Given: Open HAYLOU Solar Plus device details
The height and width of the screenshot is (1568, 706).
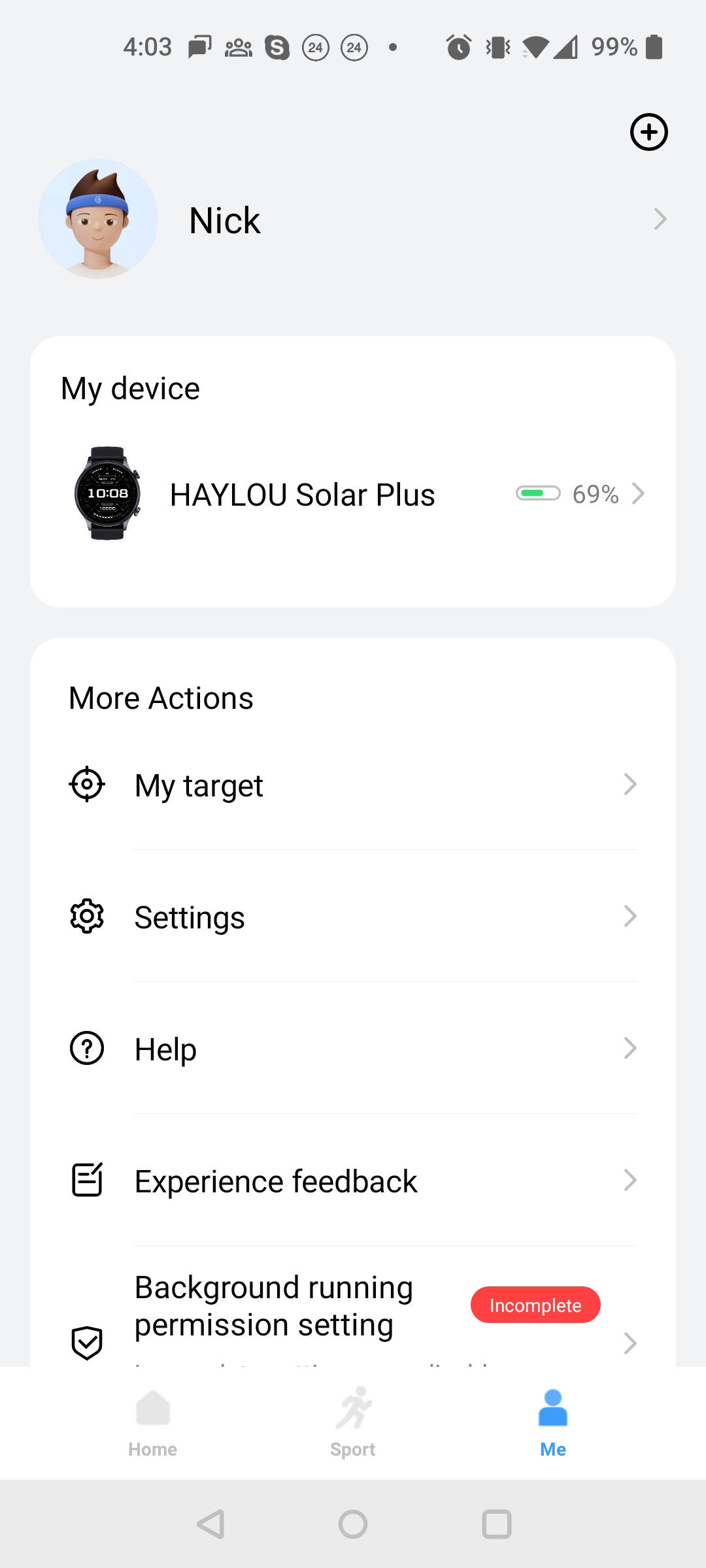Looking at the screenshot, I should (x=353, y=494).
